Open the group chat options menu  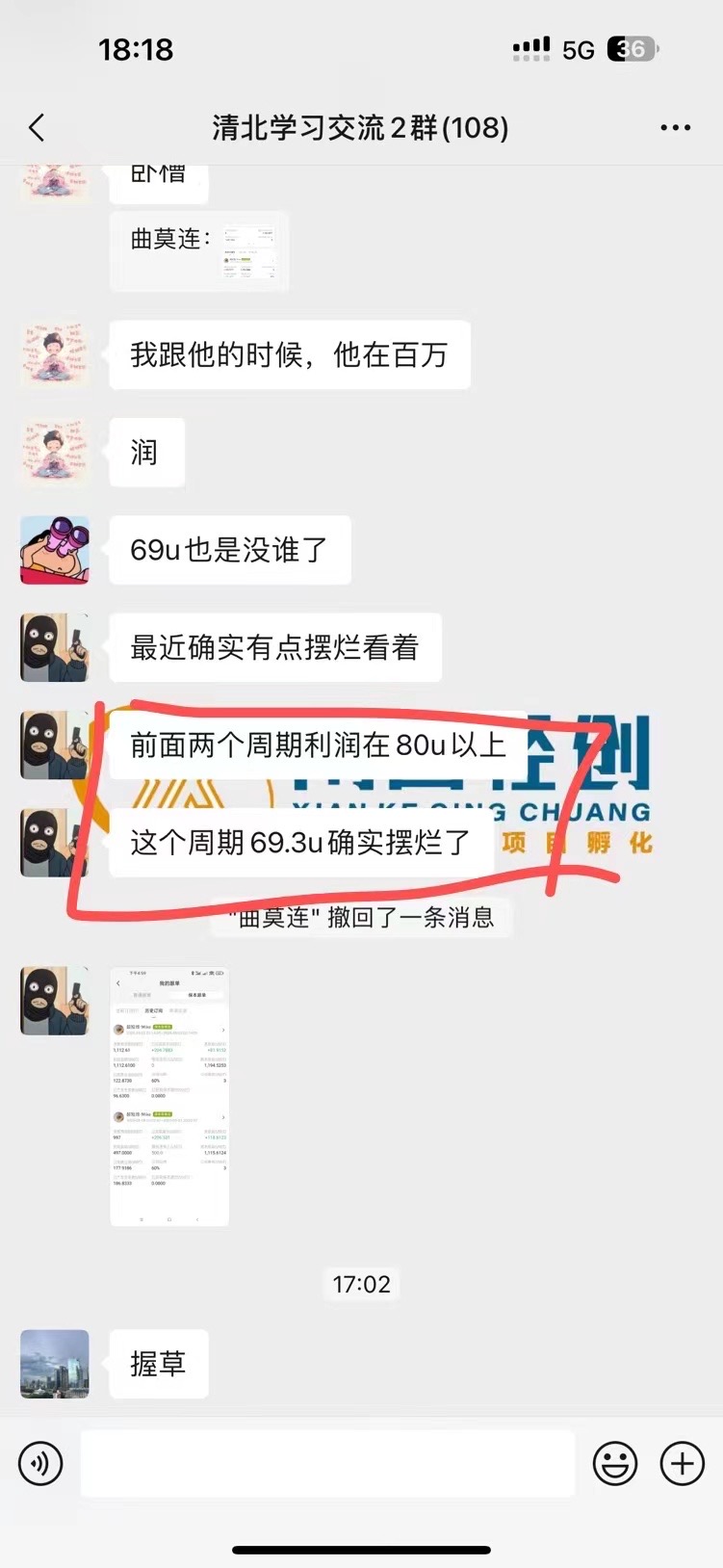(x=675, y=128)
